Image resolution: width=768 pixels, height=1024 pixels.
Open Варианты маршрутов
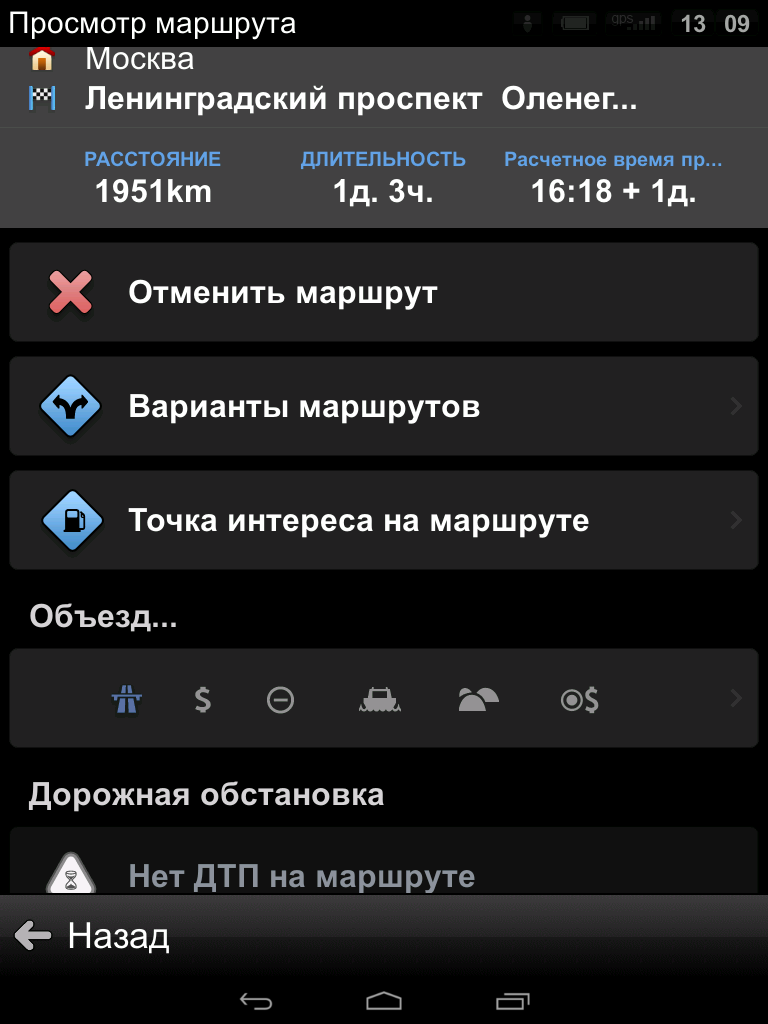pos(383,407)
